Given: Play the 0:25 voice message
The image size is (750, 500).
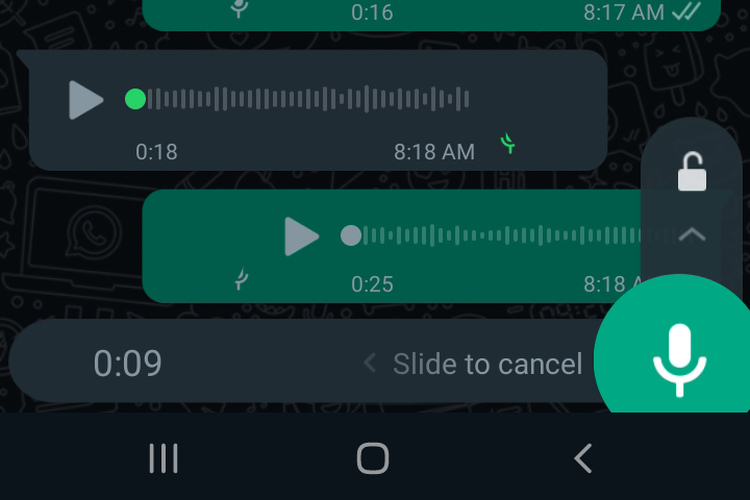Looking at the screenshot, I should pyautogui.click(x=301, y=237).
